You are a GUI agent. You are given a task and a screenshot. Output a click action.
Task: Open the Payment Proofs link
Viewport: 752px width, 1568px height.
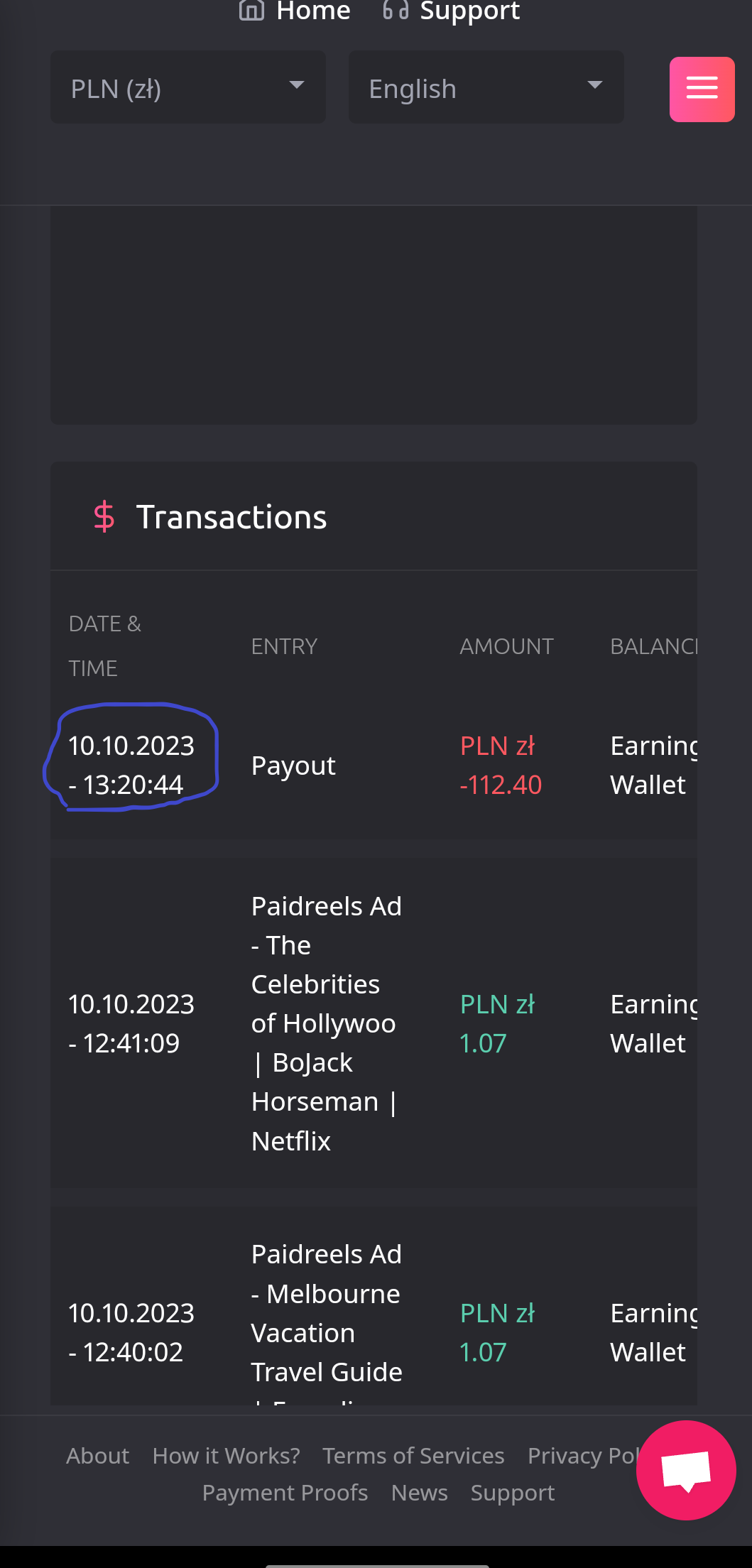point(285,1493)
